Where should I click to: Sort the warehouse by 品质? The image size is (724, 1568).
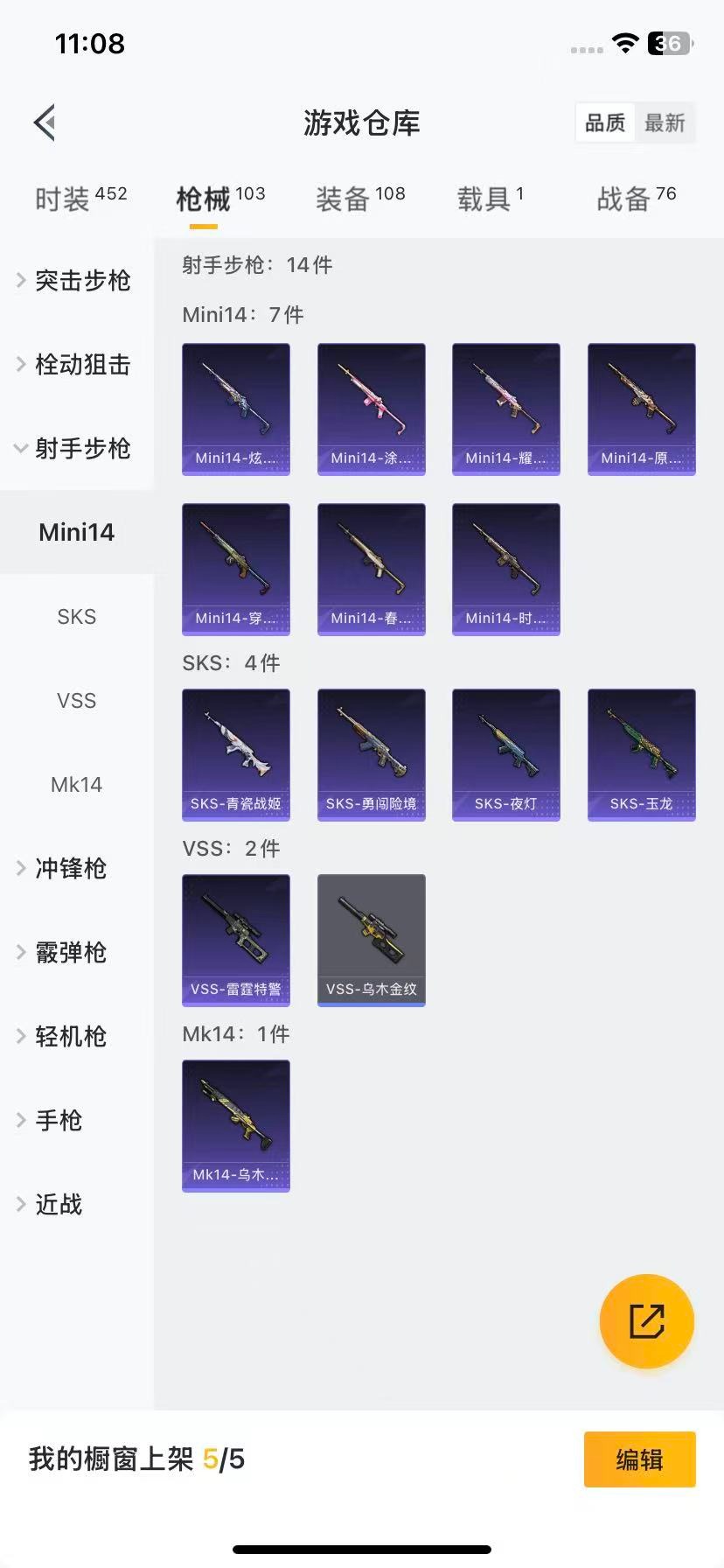(605, 122)
